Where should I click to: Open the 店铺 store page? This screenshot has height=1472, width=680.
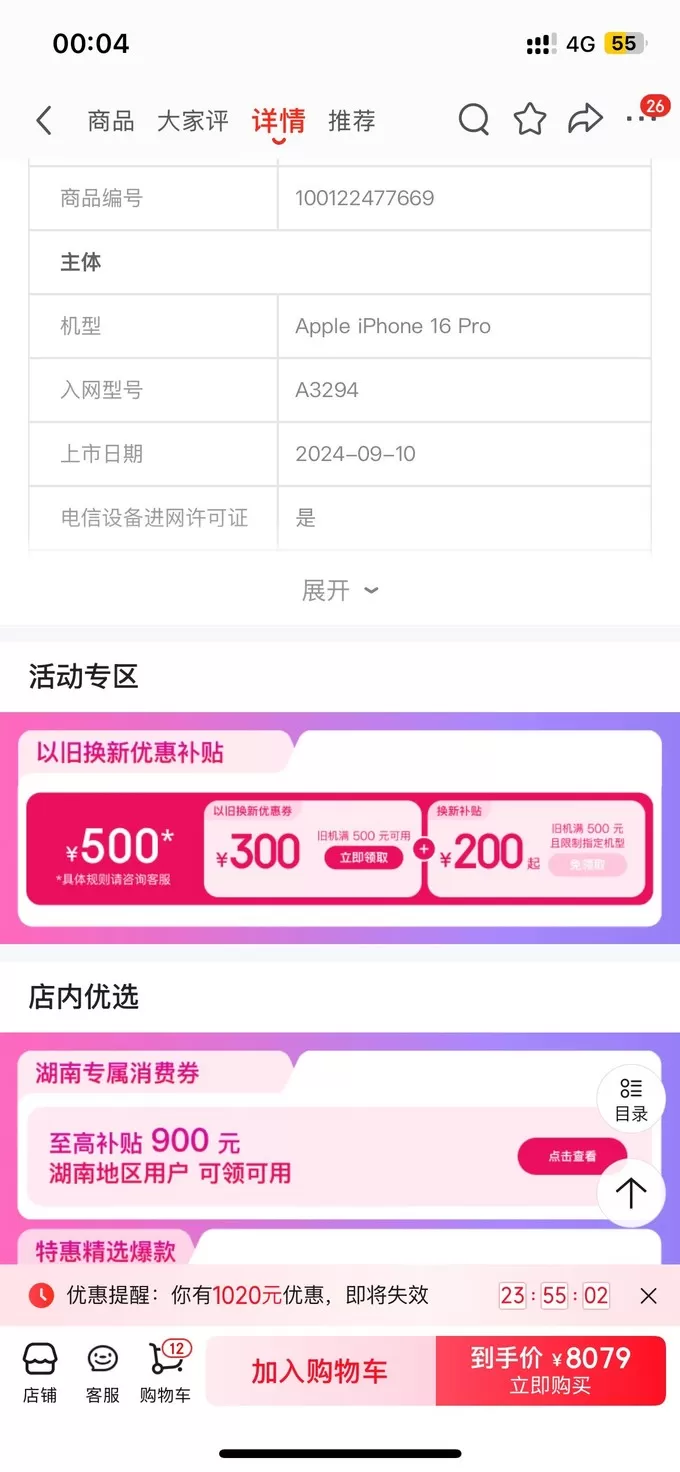[x=40, y=1372]
